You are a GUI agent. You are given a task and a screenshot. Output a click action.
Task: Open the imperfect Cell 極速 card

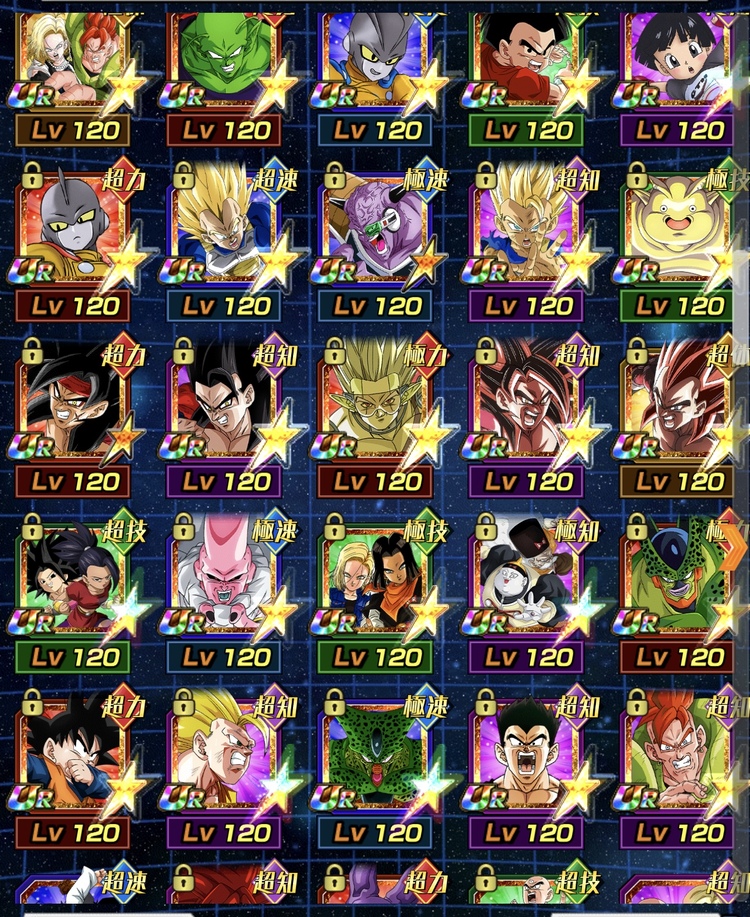pyautogui.click(x=376, y=763)
